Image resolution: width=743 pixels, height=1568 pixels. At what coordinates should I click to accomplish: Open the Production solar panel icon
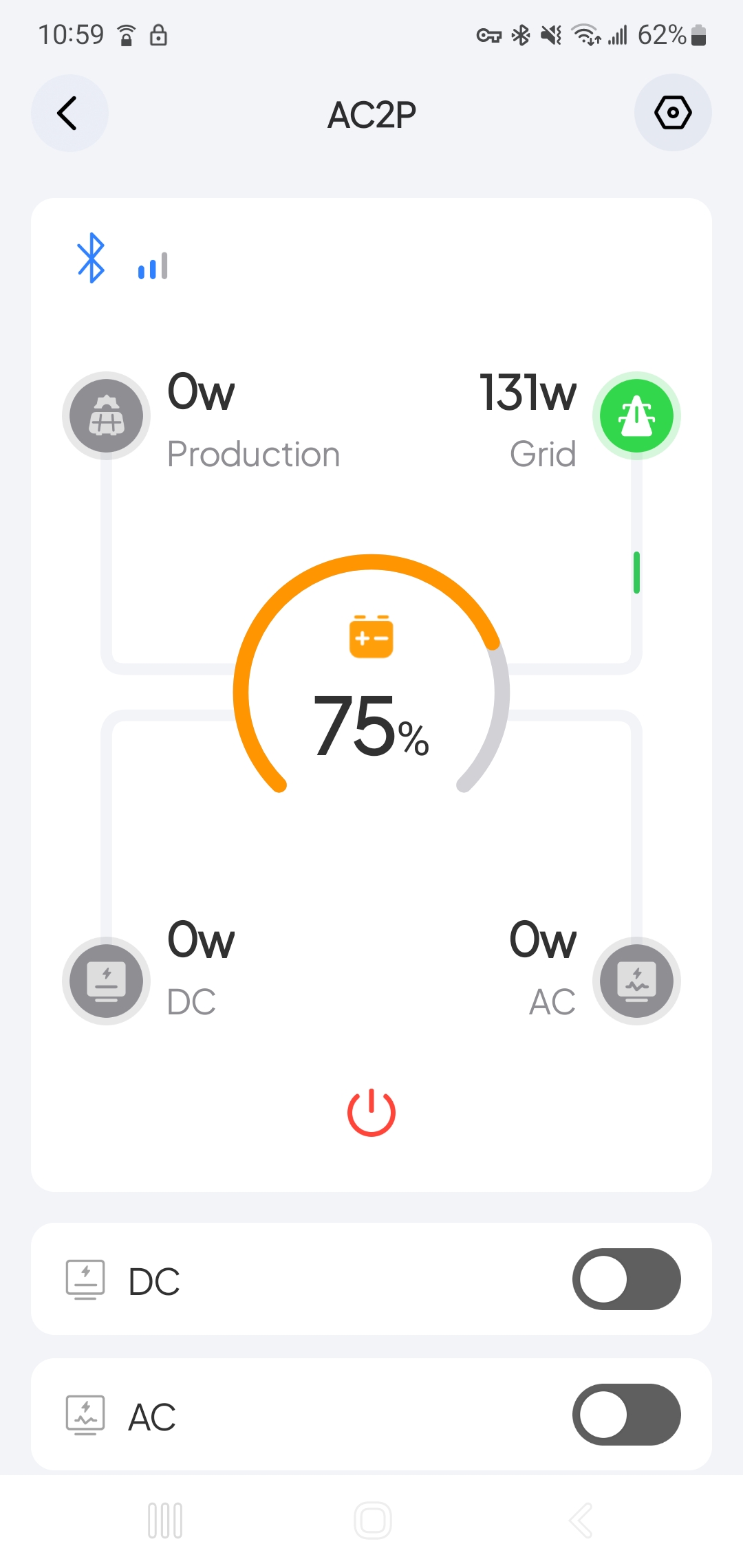[x=107, y=416]
